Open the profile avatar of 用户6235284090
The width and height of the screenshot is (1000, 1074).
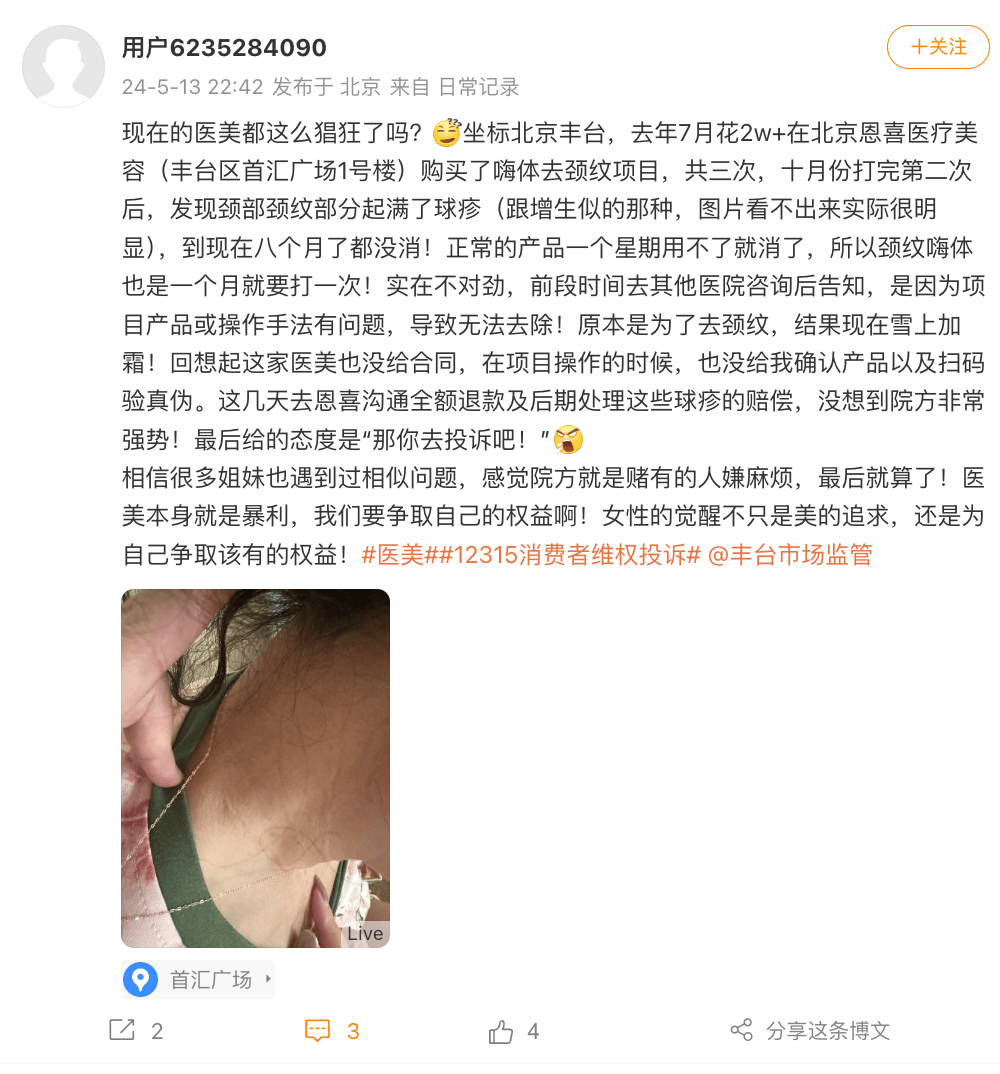pos(63,65)
